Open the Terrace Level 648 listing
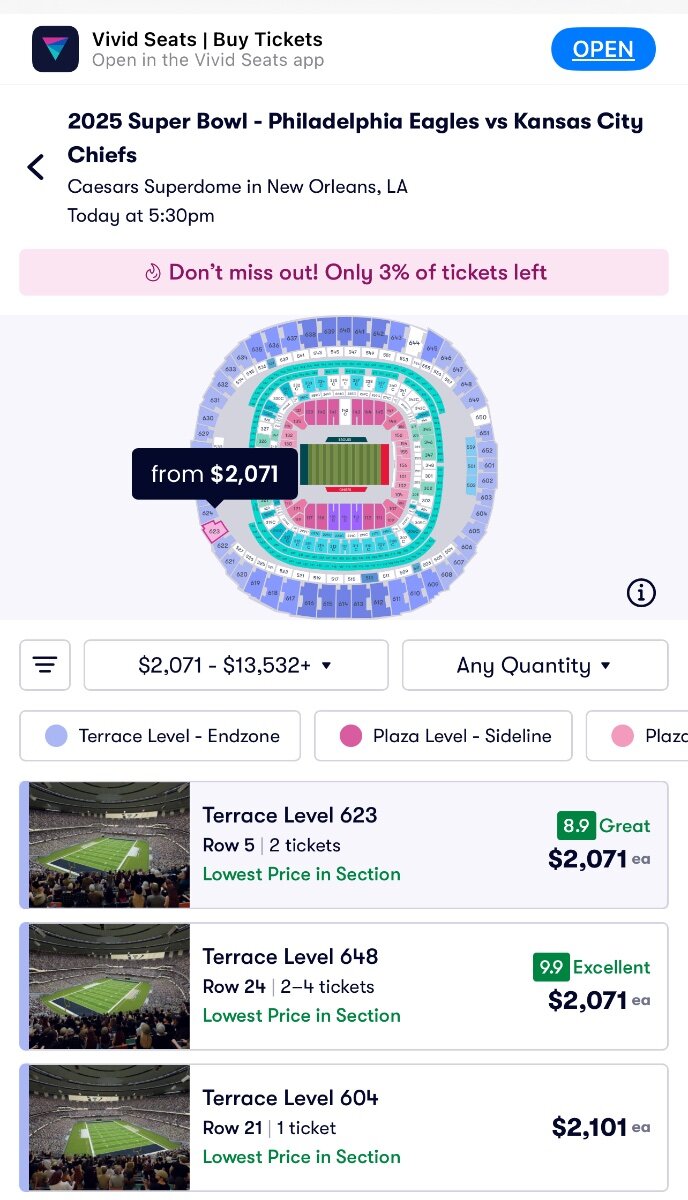This screenshot has height=1200, width=688. pyautogui.click(x=344, y=986)
